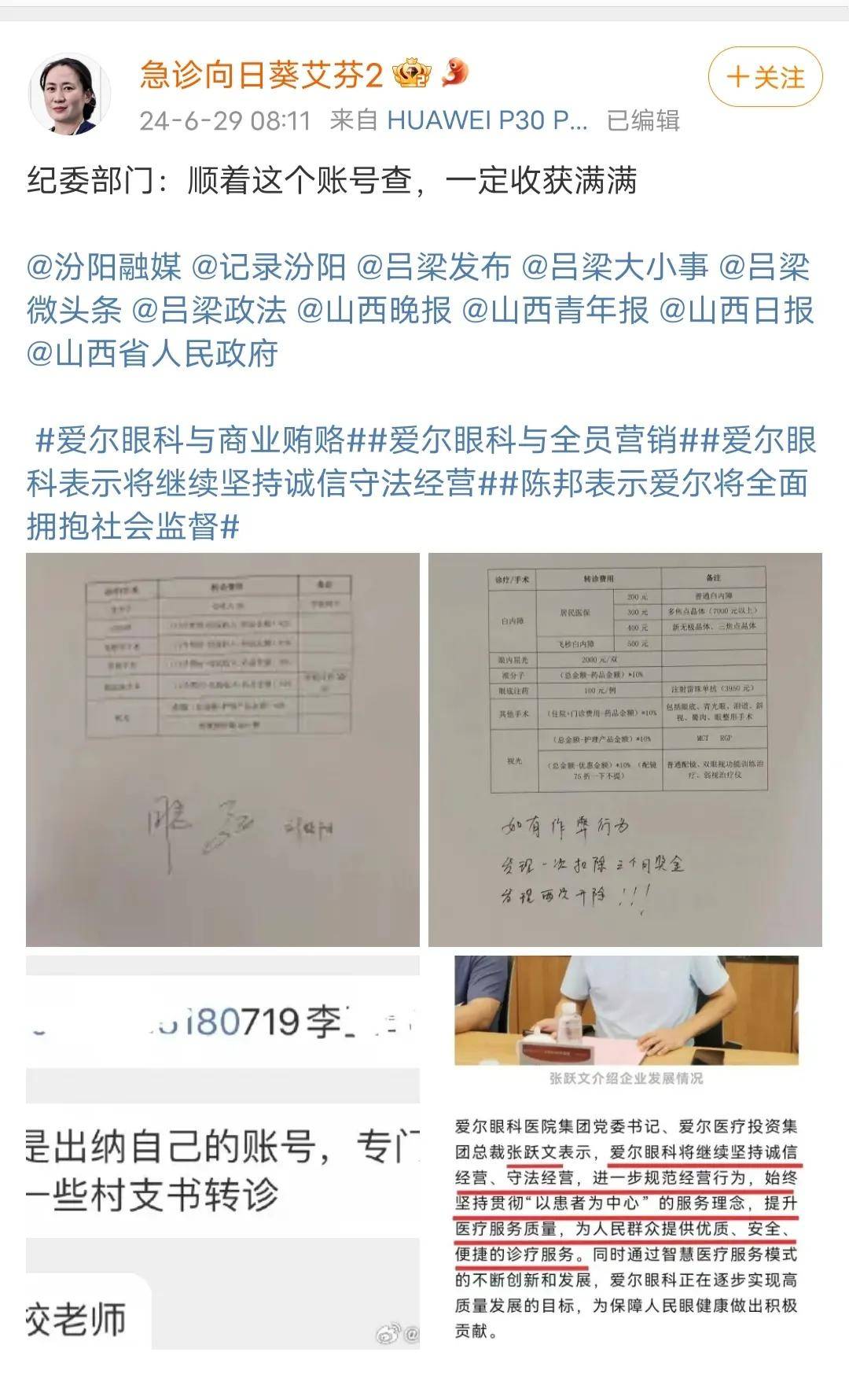Open the username 急诊向日葵艾芬2
This screenshot has width=849, height=1400.
pyautogui.click(x=261, y=76)
